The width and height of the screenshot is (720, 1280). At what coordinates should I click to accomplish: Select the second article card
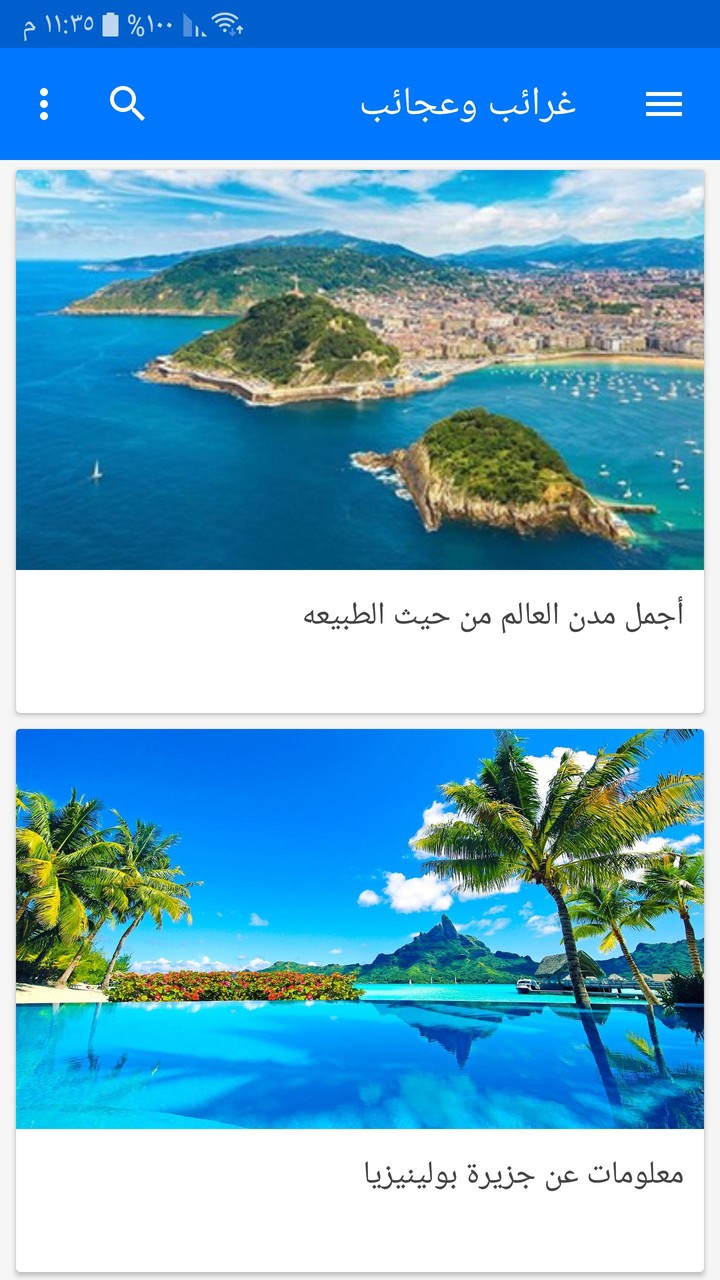point(360,1000)
